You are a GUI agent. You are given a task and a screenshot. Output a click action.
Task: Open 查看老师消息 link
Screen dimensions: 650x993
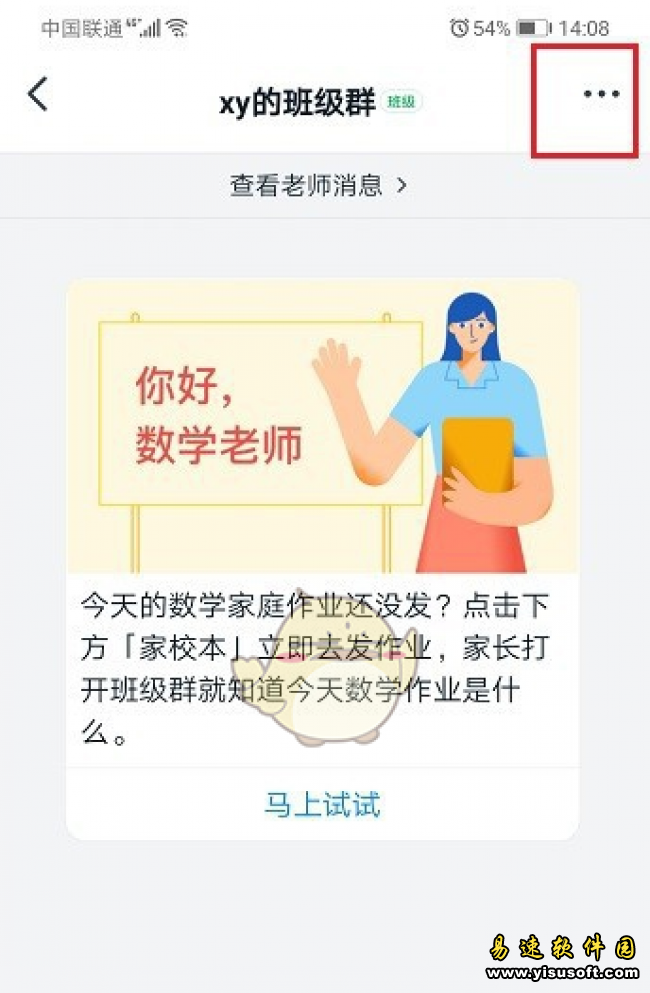318,185
